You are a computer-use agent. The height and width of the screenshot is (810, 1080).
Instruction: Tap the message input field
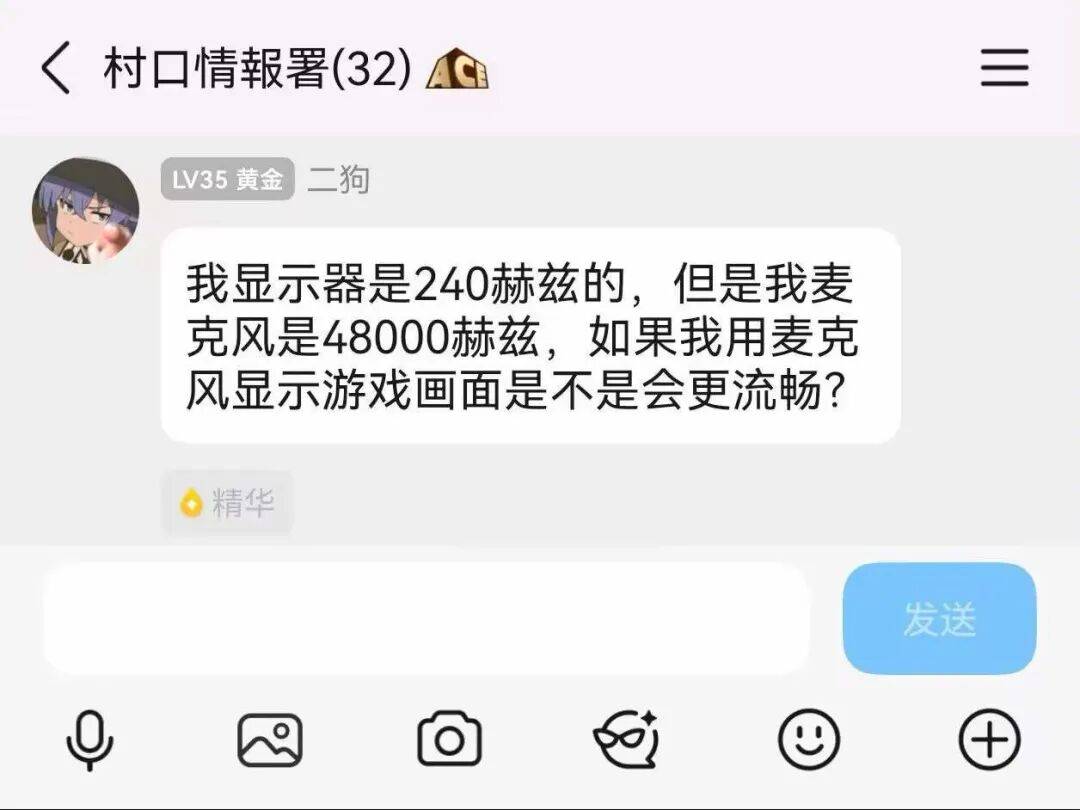click(x=425, y=618)
